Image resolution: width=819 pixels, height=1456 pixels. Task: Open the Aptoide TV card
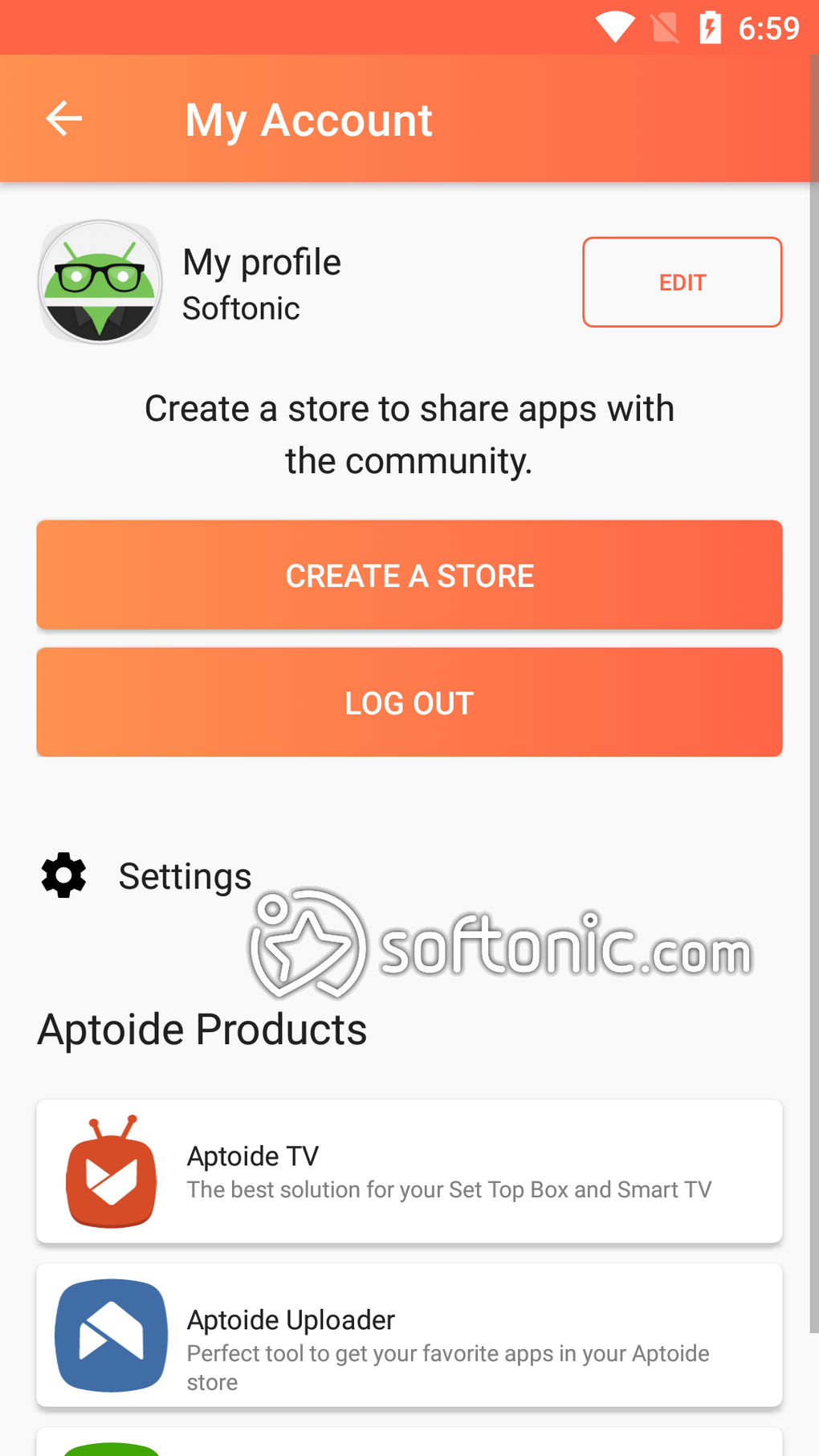coord(409,1172)
